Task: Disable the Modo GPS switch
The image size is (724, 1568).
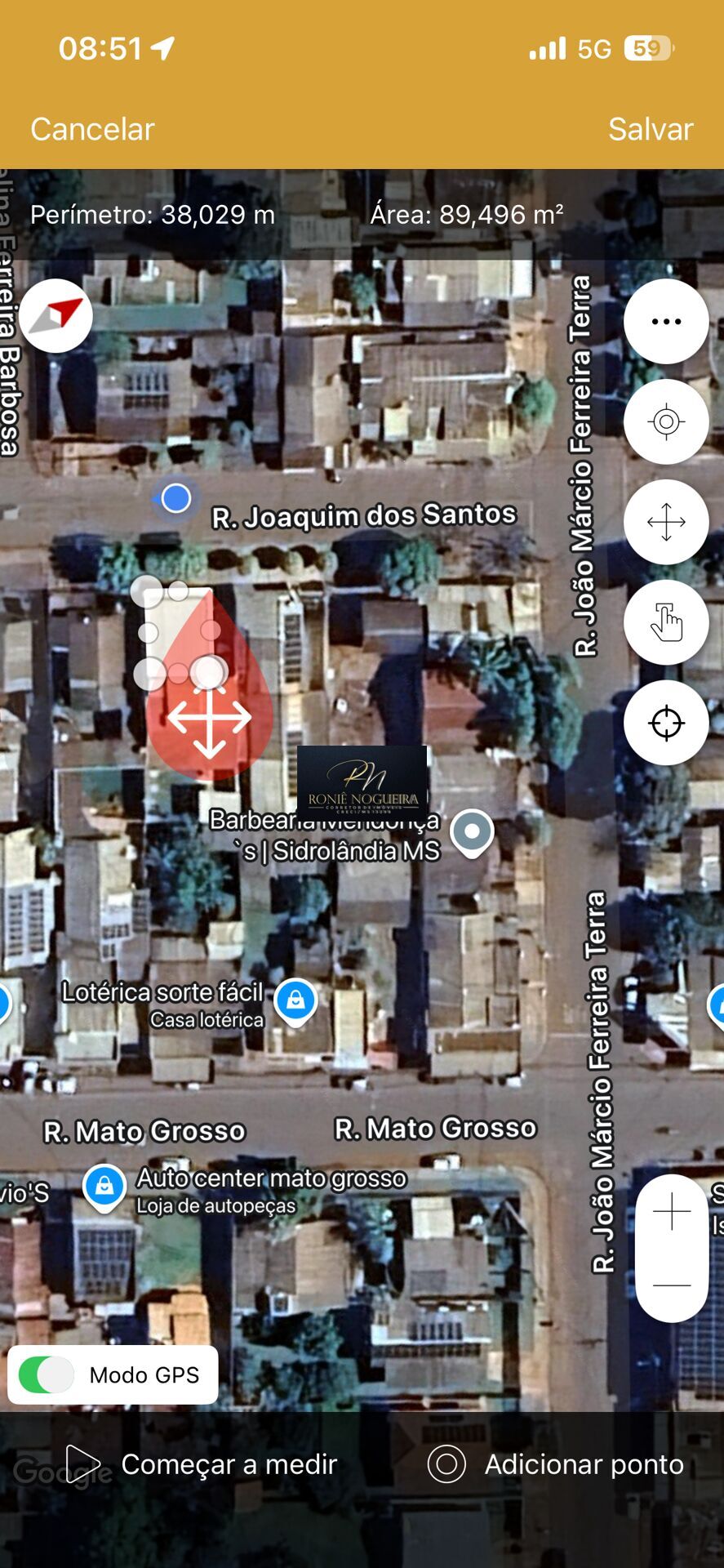Action: (x=47, y=1375)
